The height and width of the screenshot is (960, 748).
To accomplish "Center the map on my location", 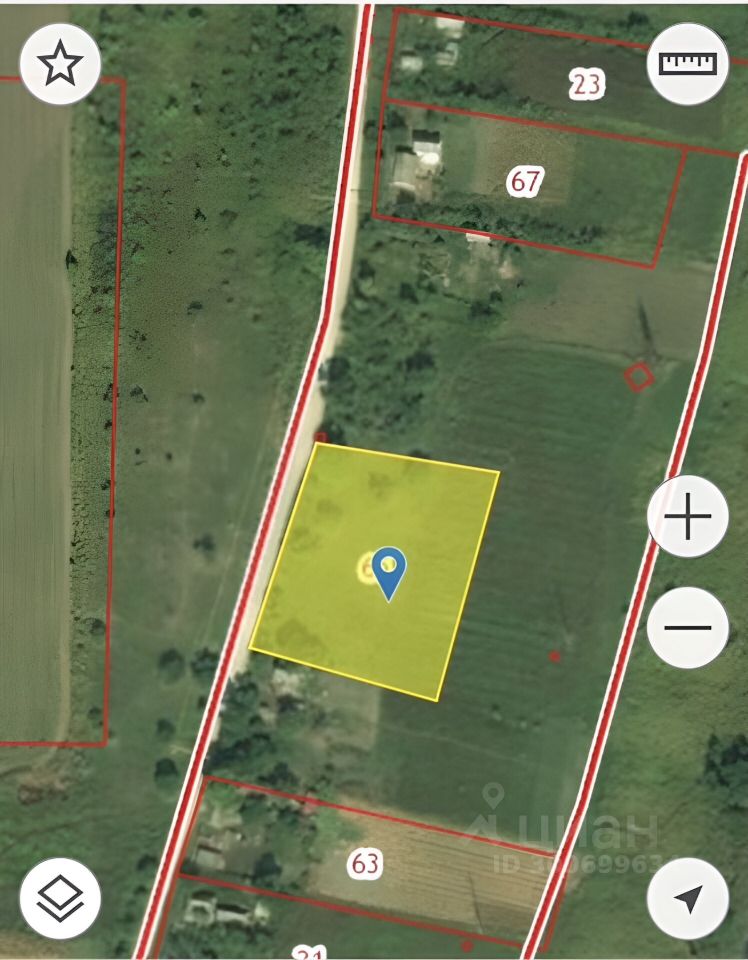I will pos(688,897).
